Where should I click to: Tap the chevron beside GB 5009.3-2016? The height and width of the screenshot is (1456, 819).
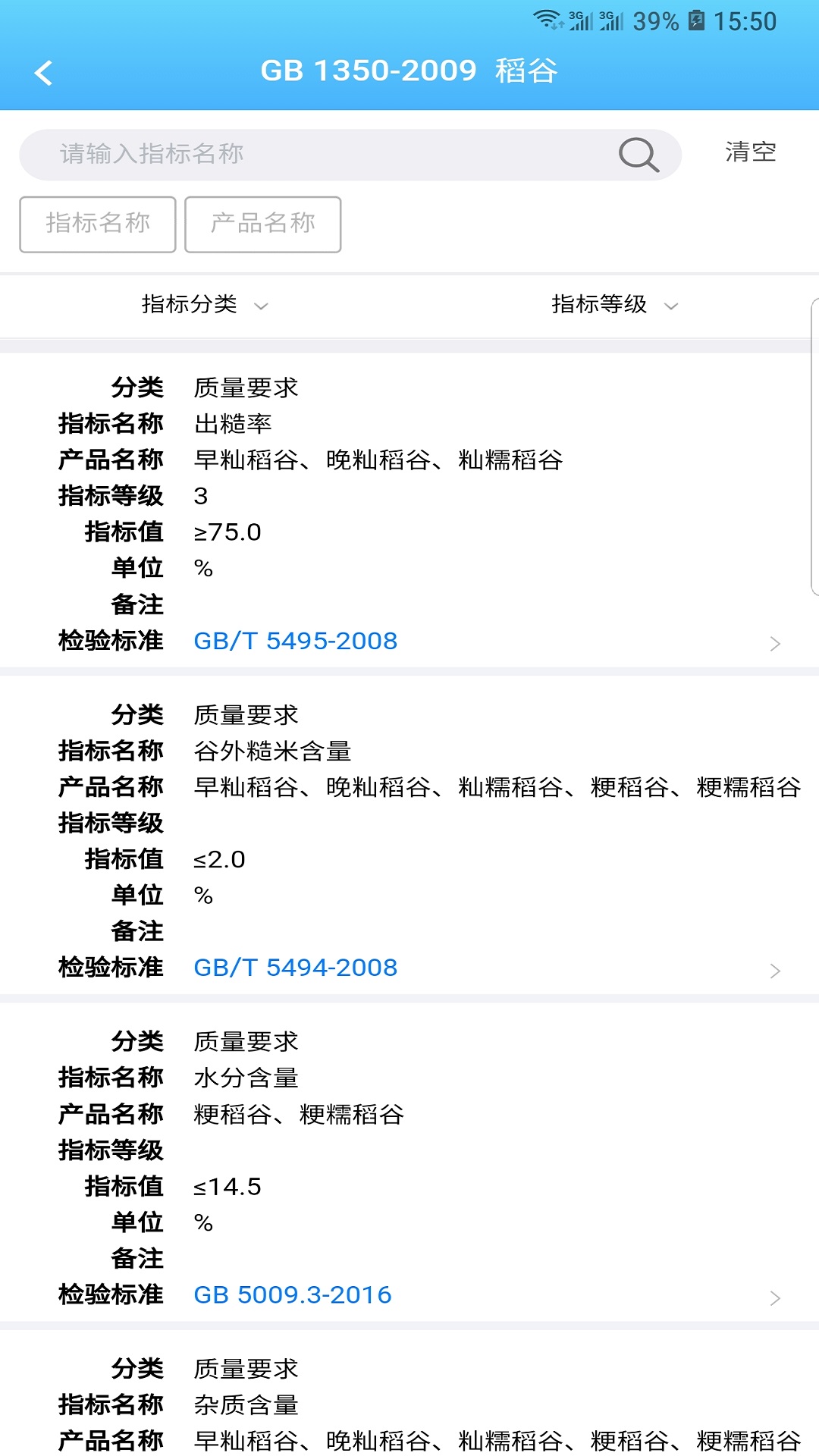(775, 1298)
